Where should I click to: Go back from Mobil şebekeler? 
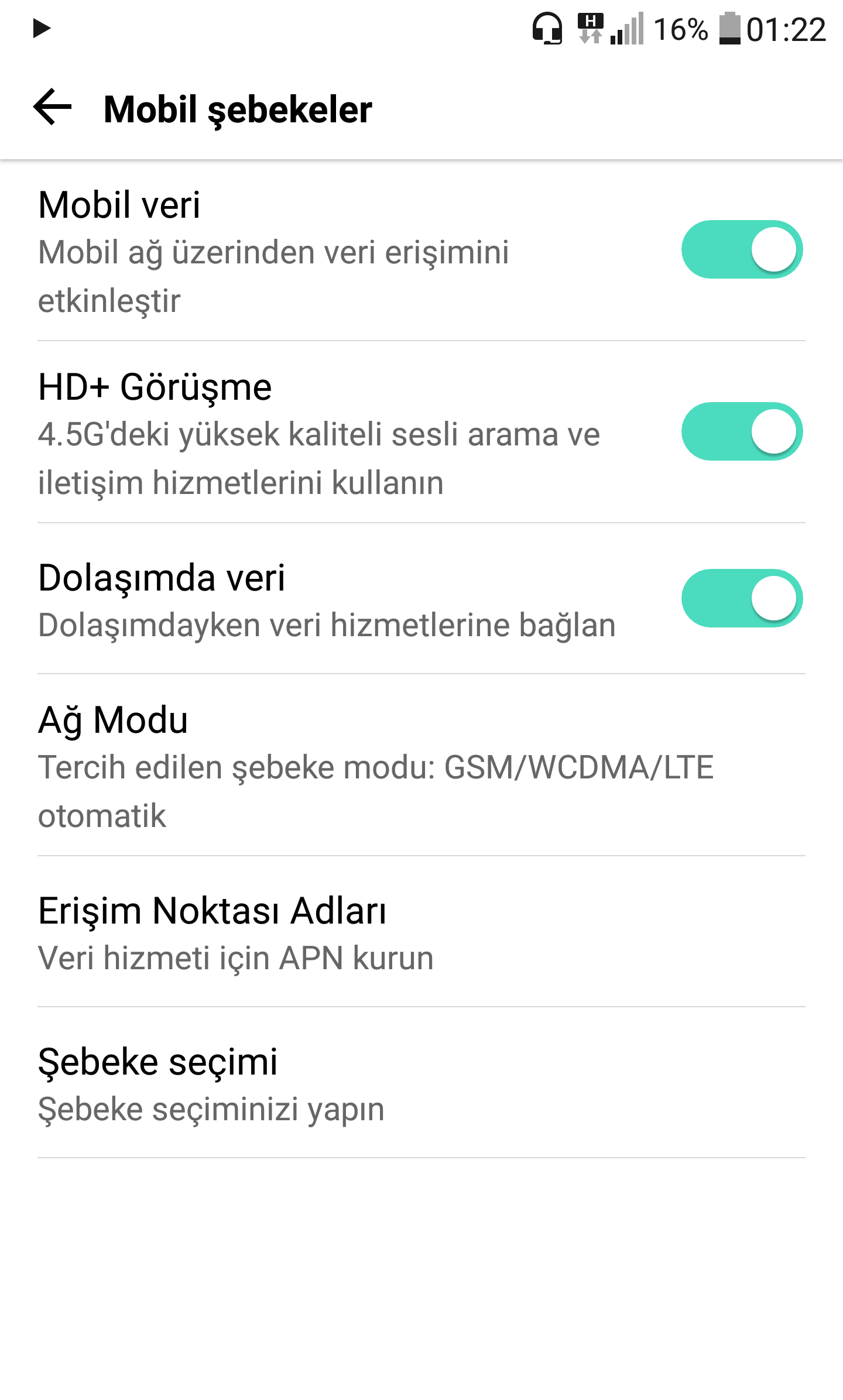point(53,108)
